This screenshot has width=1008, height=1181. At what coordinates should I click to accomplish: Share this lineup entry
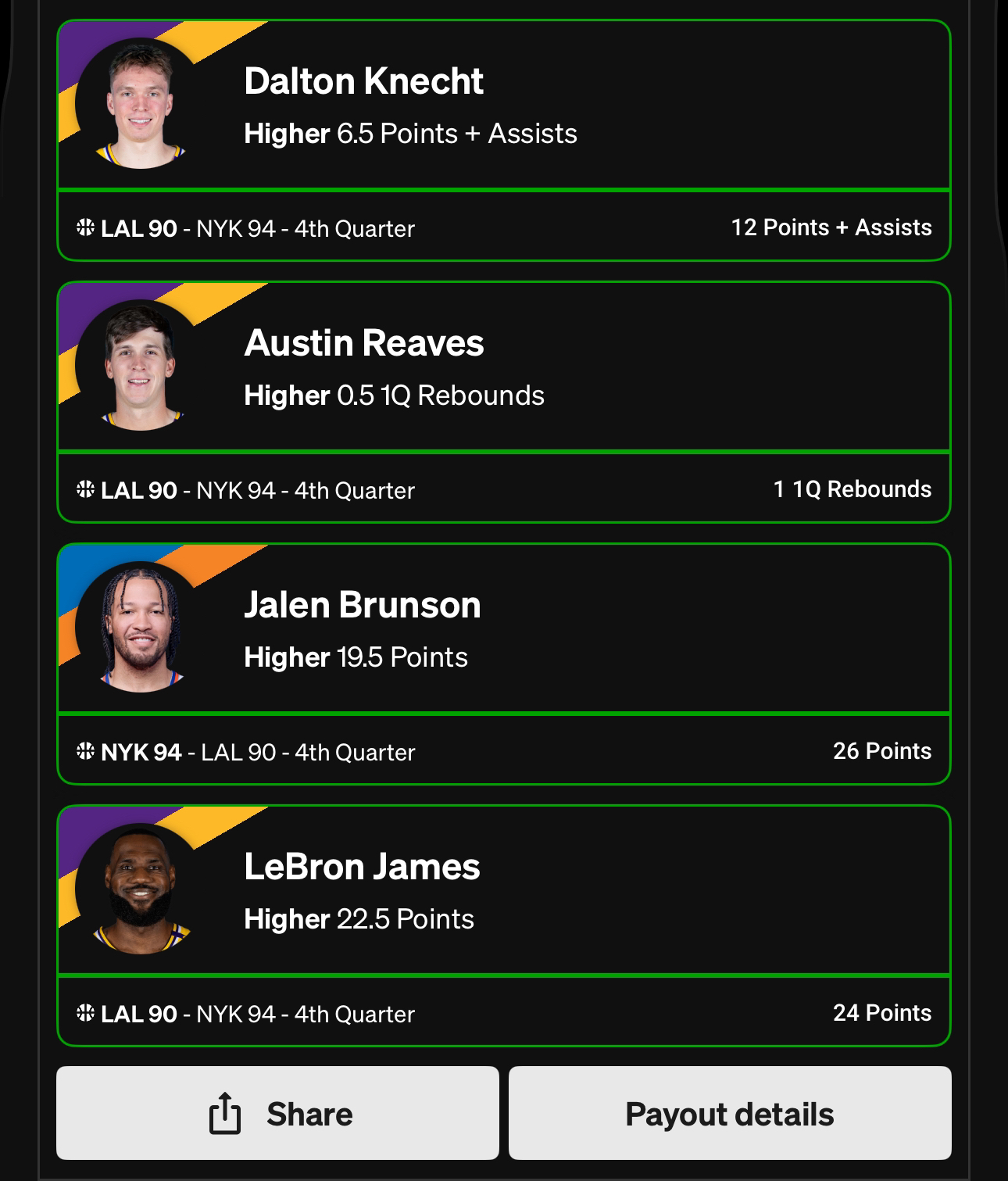[x=277, y=1113]
